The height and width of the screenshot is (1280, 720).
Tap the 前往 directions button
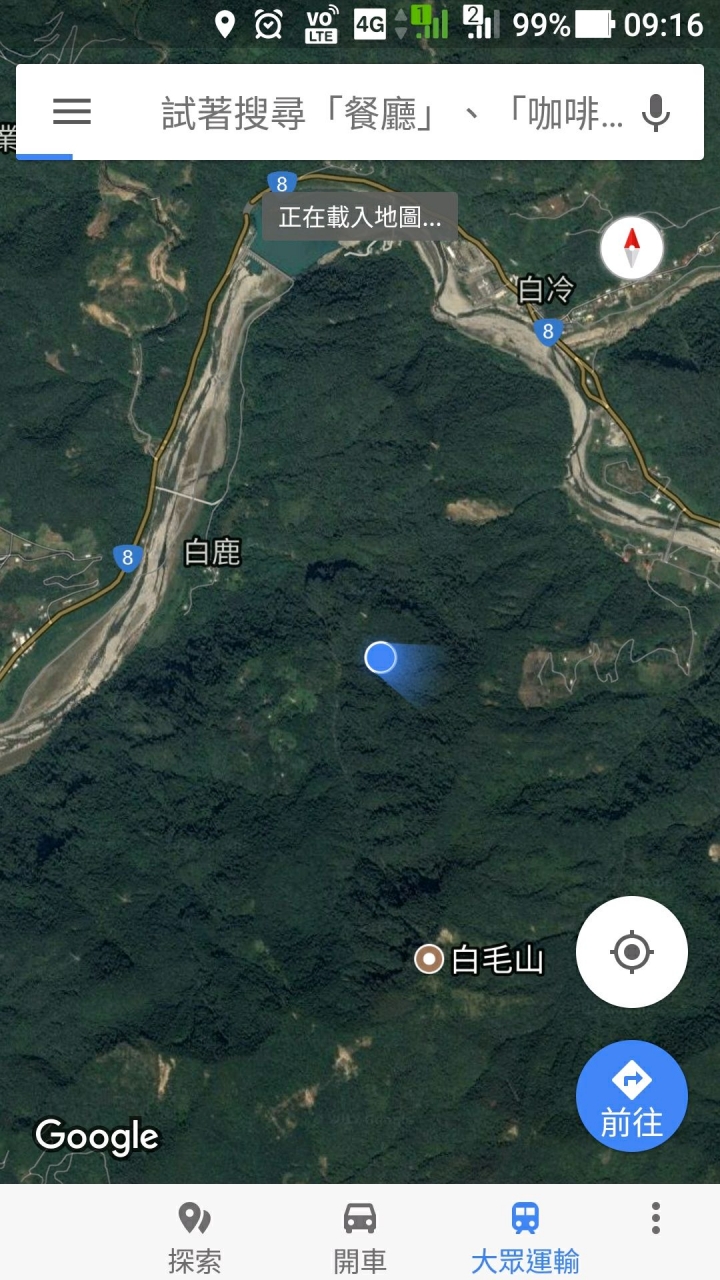pos(632,1096)
